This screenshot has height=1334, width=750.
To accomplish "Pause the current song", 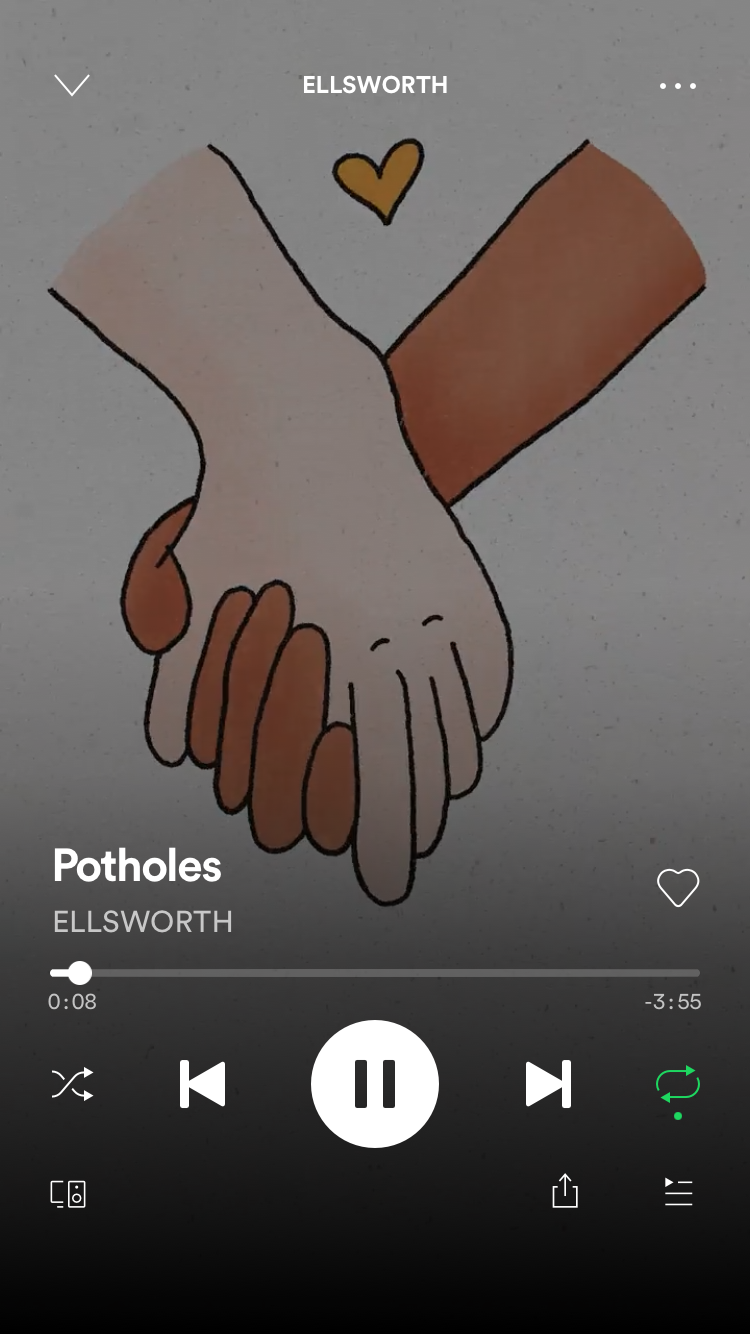I will 375,1084.
